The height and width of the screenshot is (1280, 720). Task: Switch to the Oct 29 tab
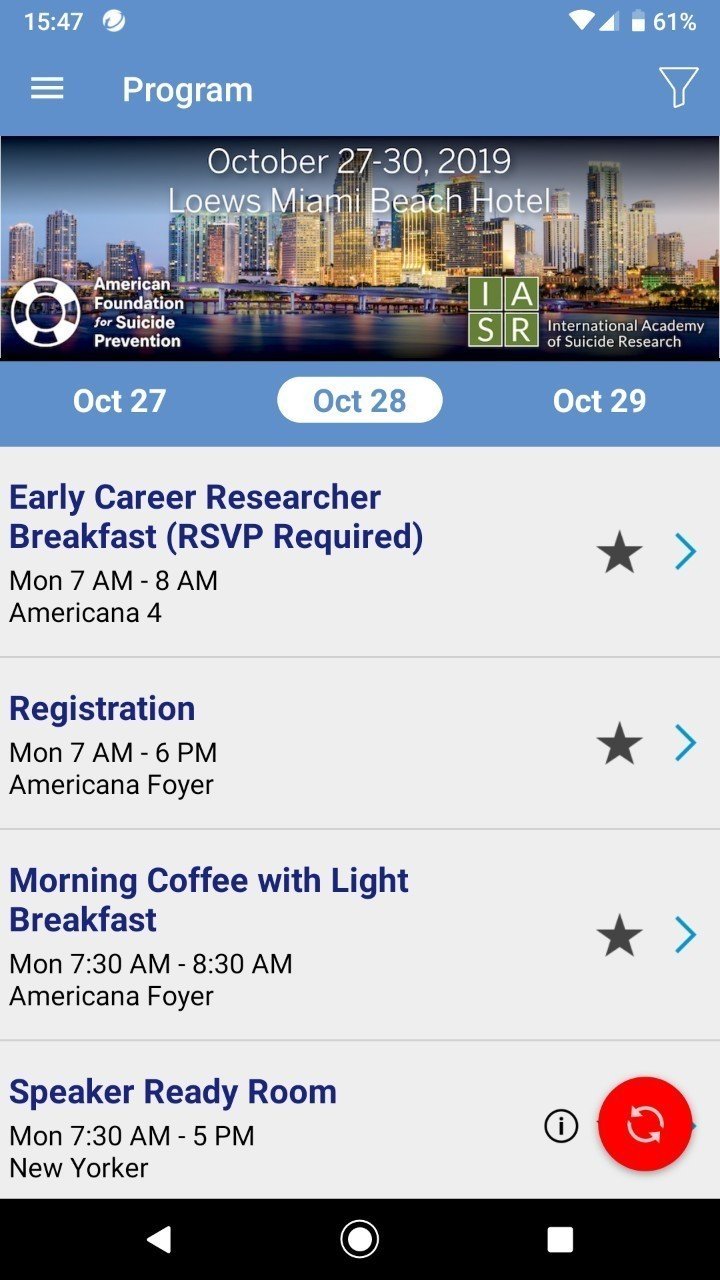click(x=600, y=401)
